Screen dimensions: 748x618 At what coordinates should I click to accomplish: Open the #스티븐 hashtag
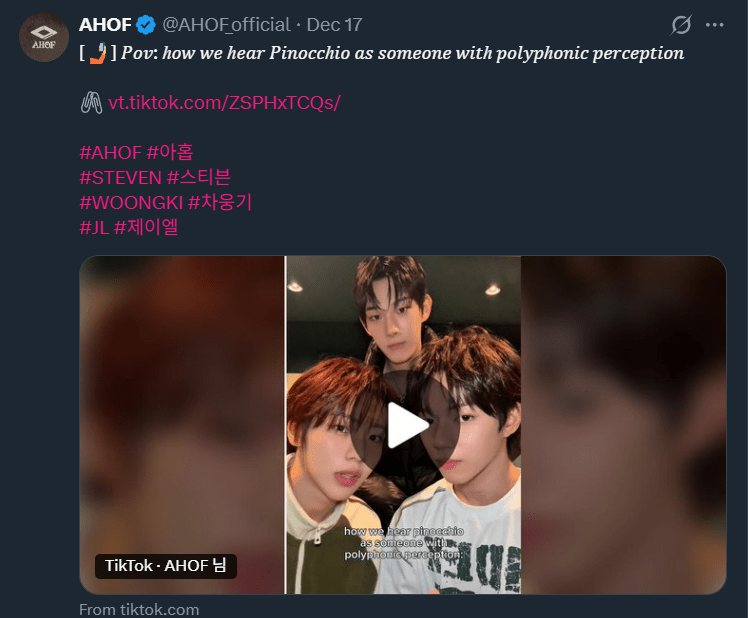pyautogui.click(x=198, y=178)
